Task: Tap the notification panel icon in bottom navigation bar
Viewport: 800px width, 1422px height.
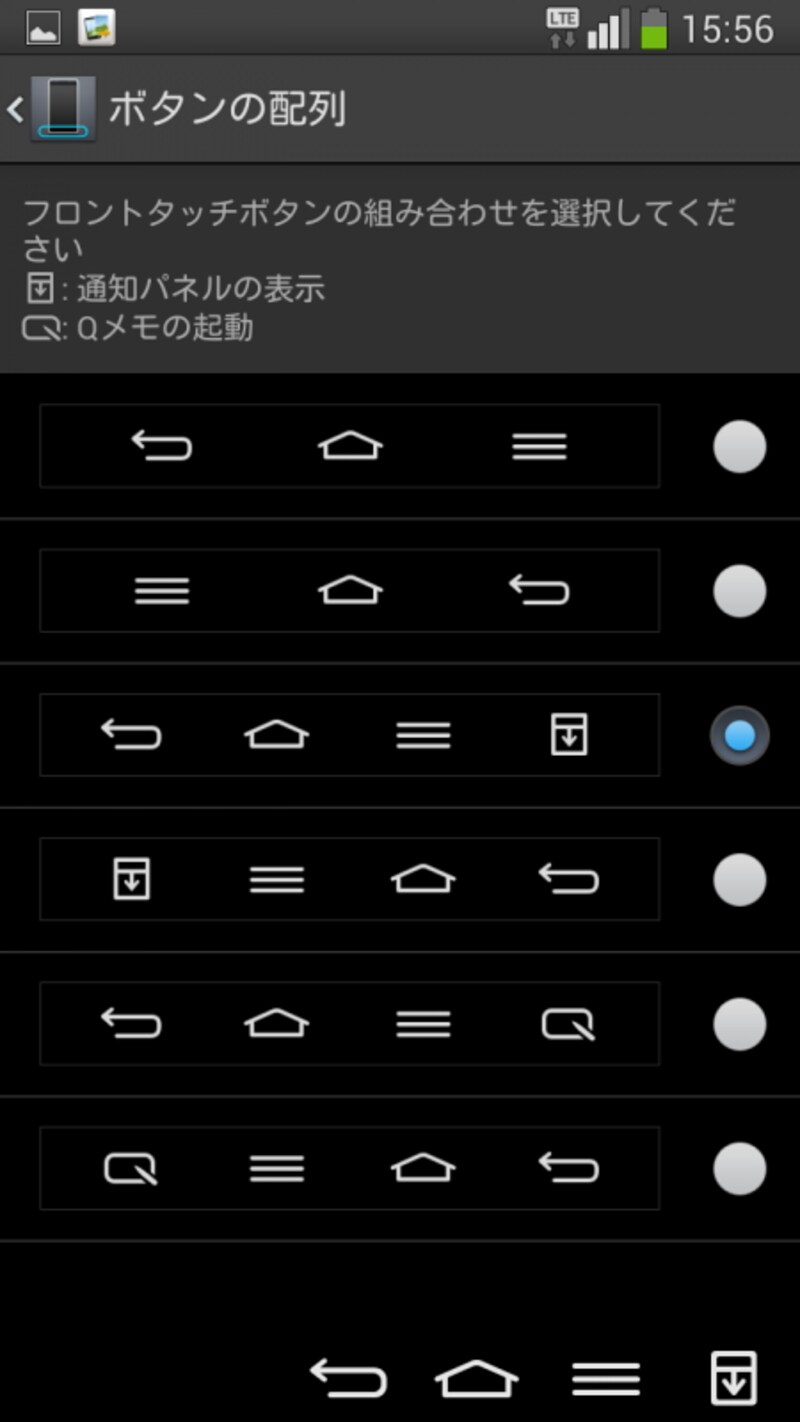Action: (733, 1377)
